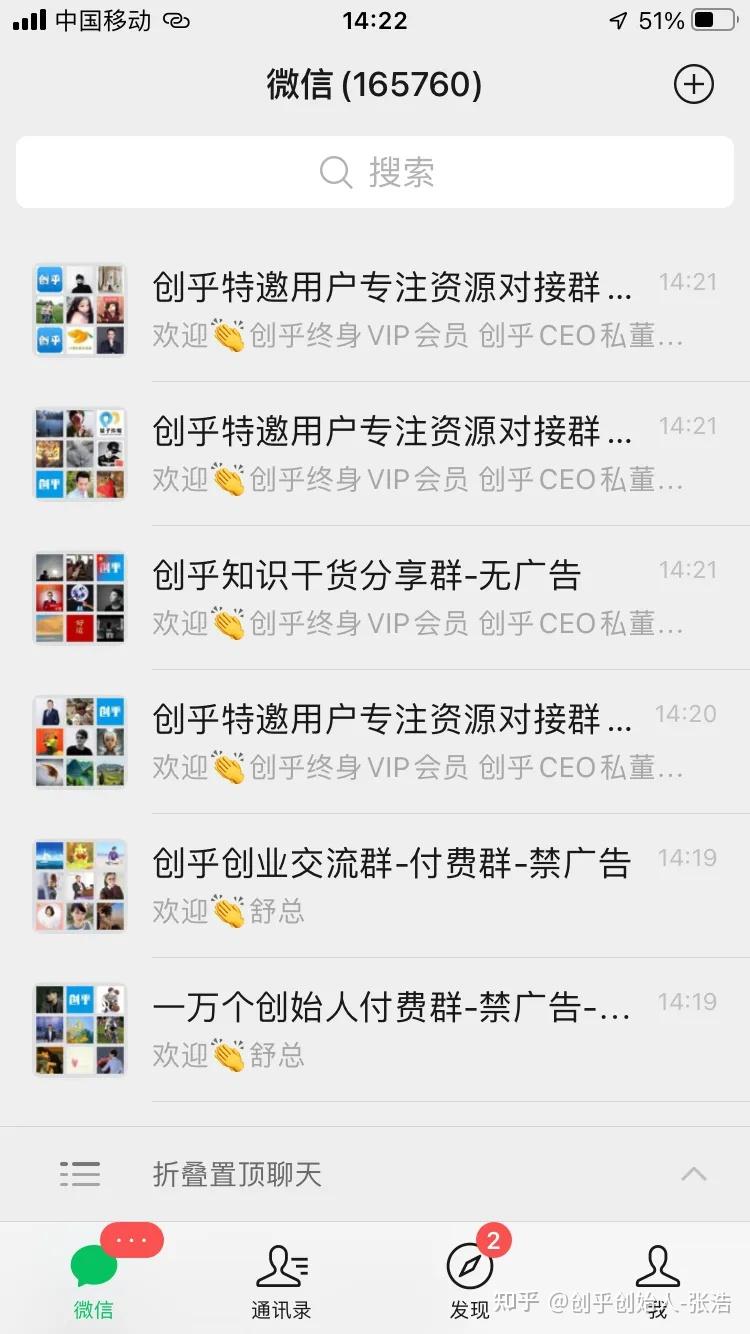Screen dimensions: 750x1334
Task: Collapse the 折叠置顶聊天 section
Action: (x=693, y=1174)
